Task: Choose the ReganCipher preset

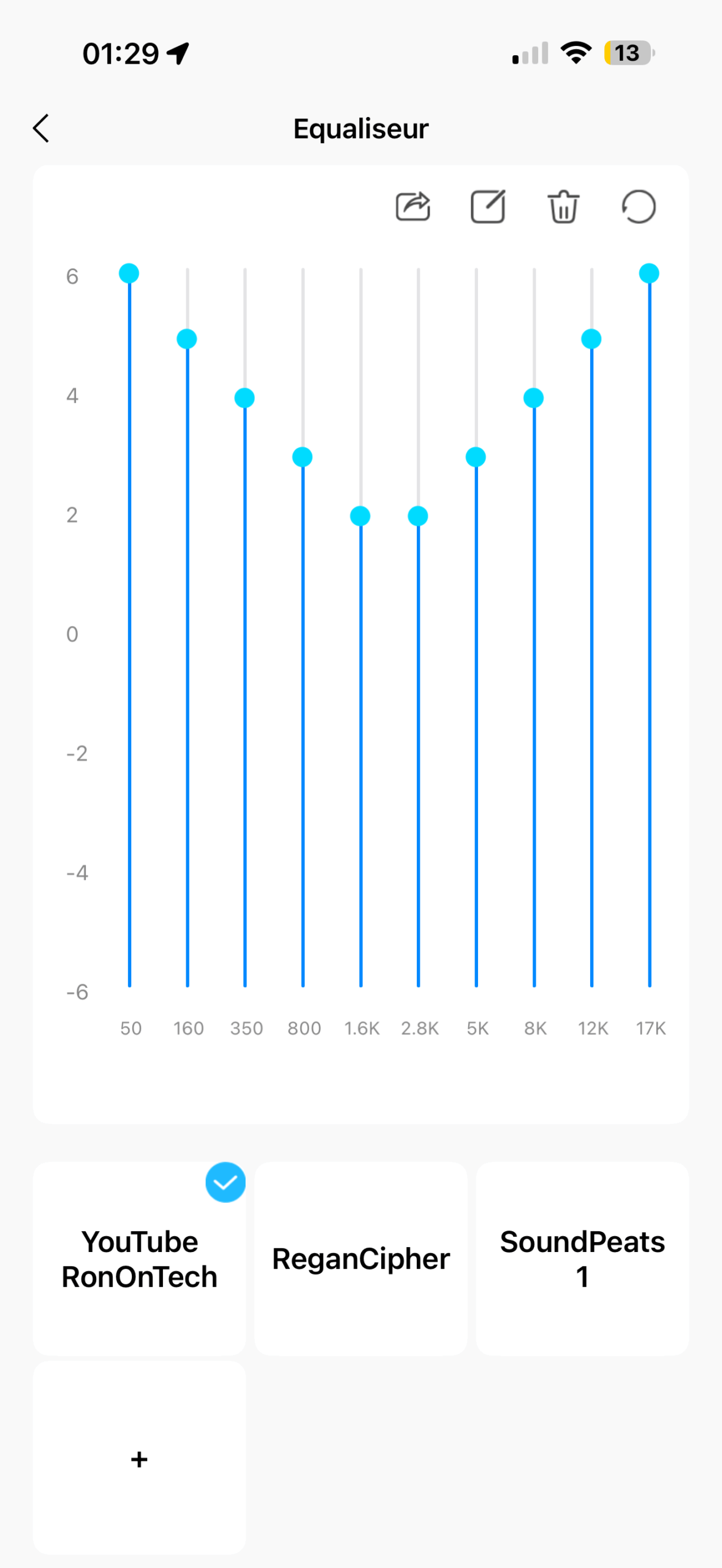Action: click(361, 1259)
